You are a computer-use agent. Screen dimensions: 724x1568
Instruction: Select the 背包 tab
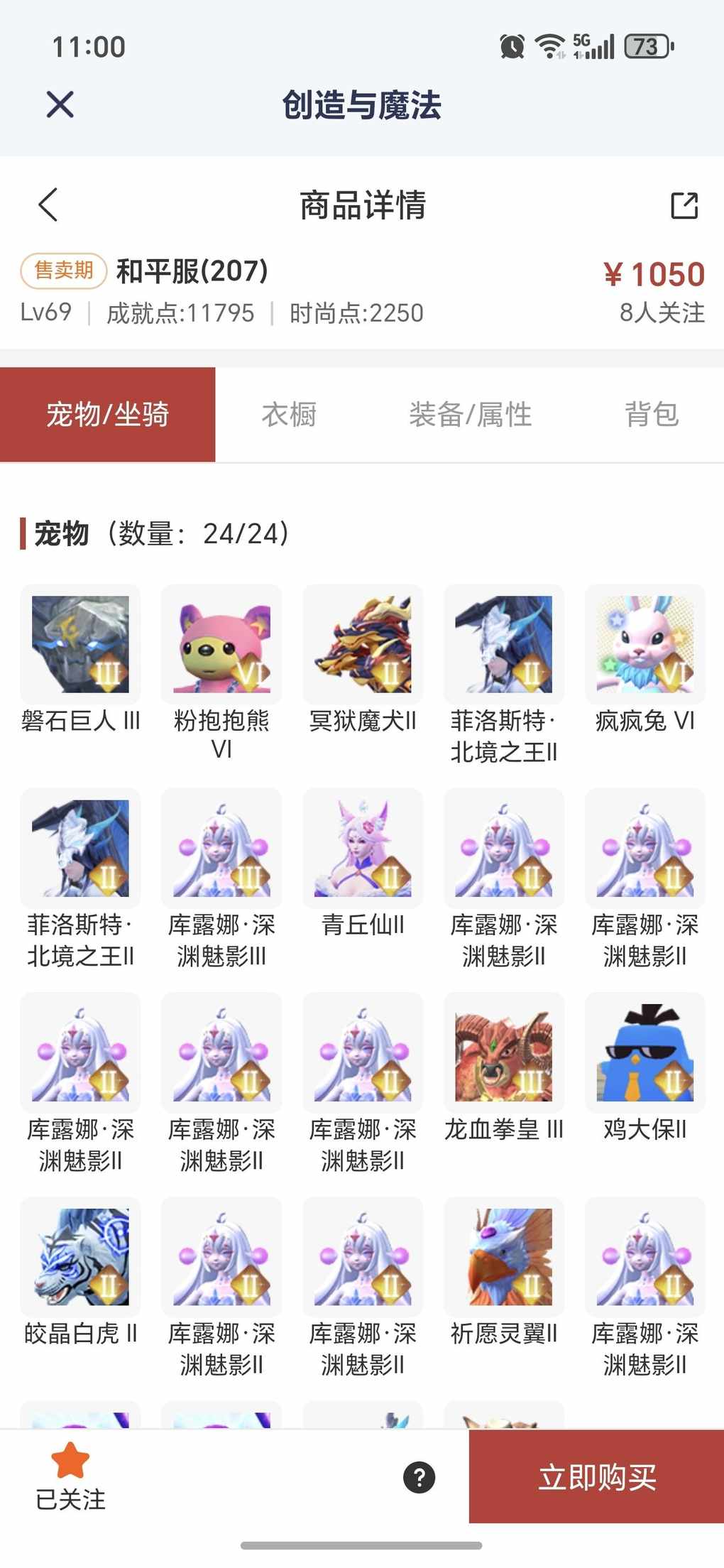point(652,415)
